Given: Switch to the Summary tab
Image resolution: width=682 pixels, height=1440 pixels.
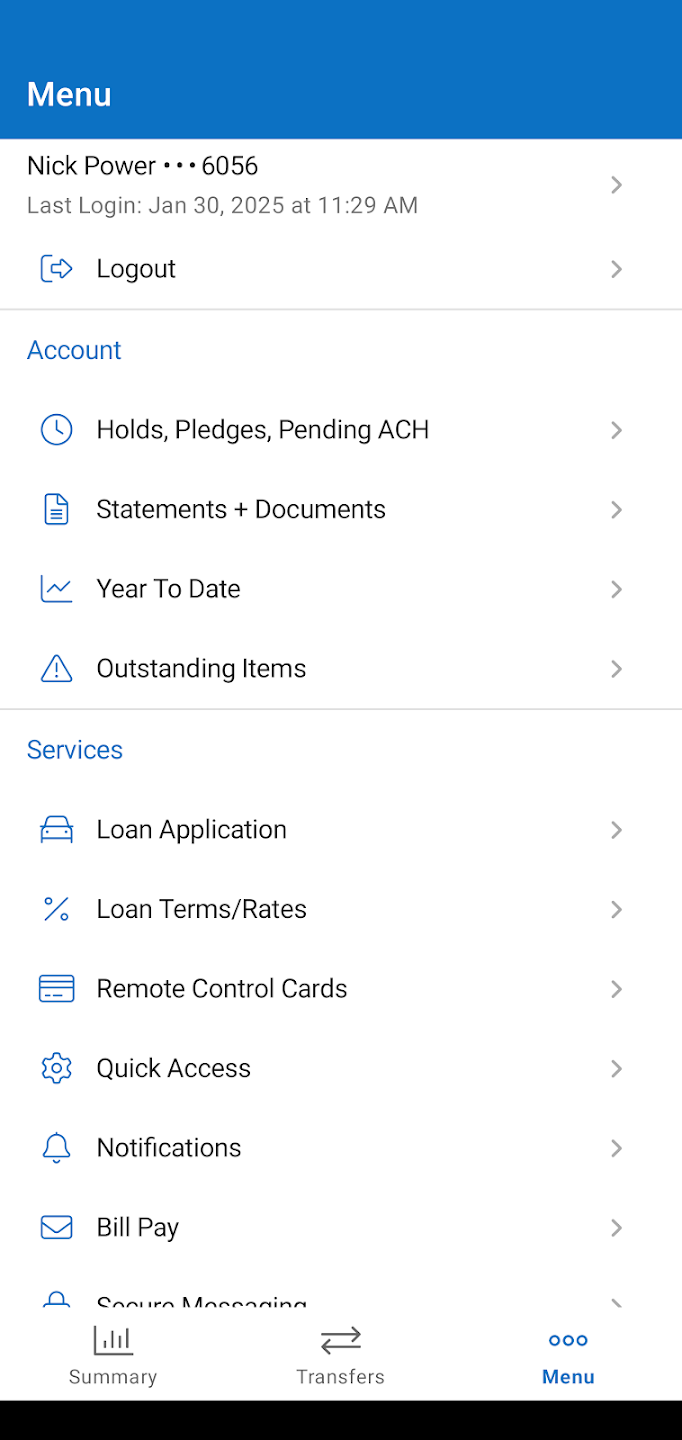Looking at the screenshot, I should tap(113, 1356).
